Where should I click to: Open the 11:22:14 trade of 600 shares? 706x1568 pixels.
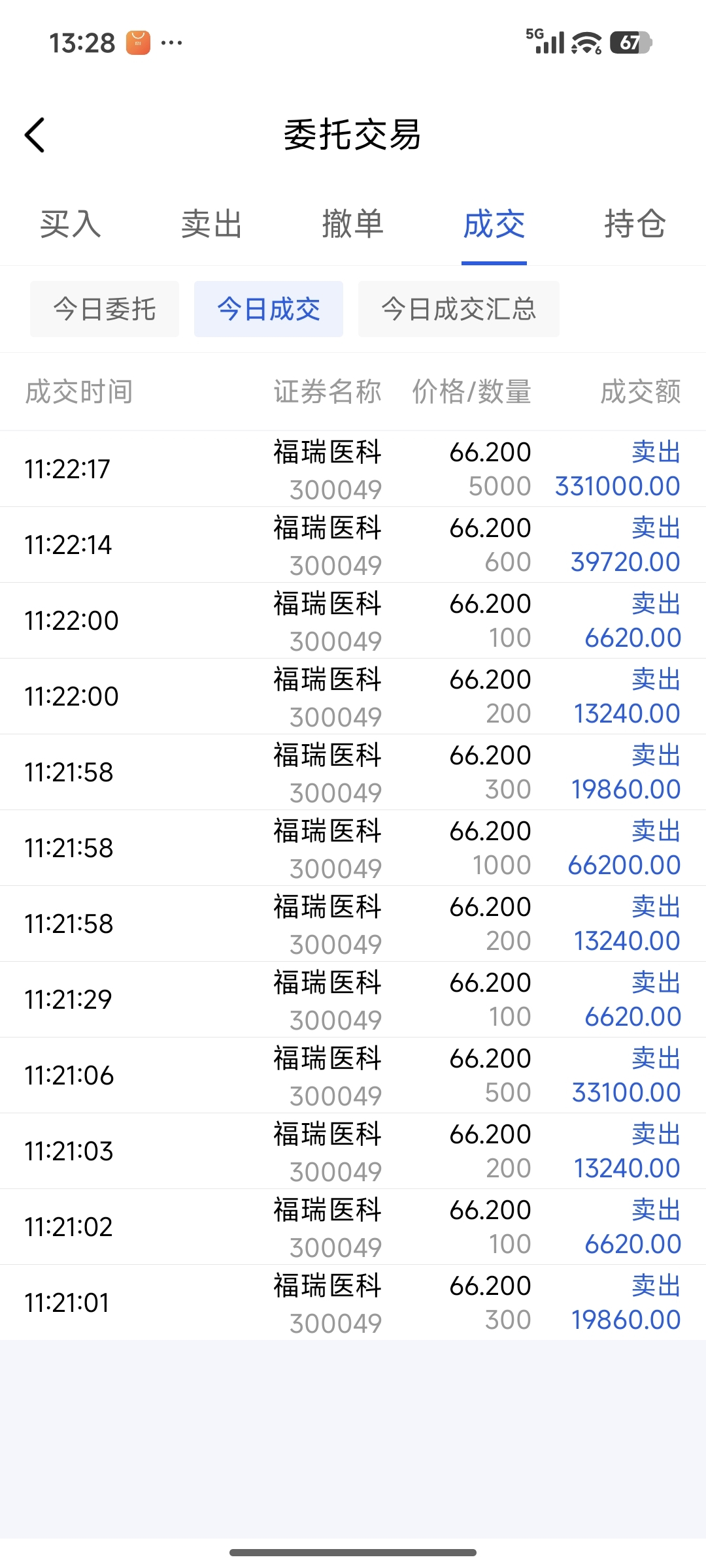[353, 545]
